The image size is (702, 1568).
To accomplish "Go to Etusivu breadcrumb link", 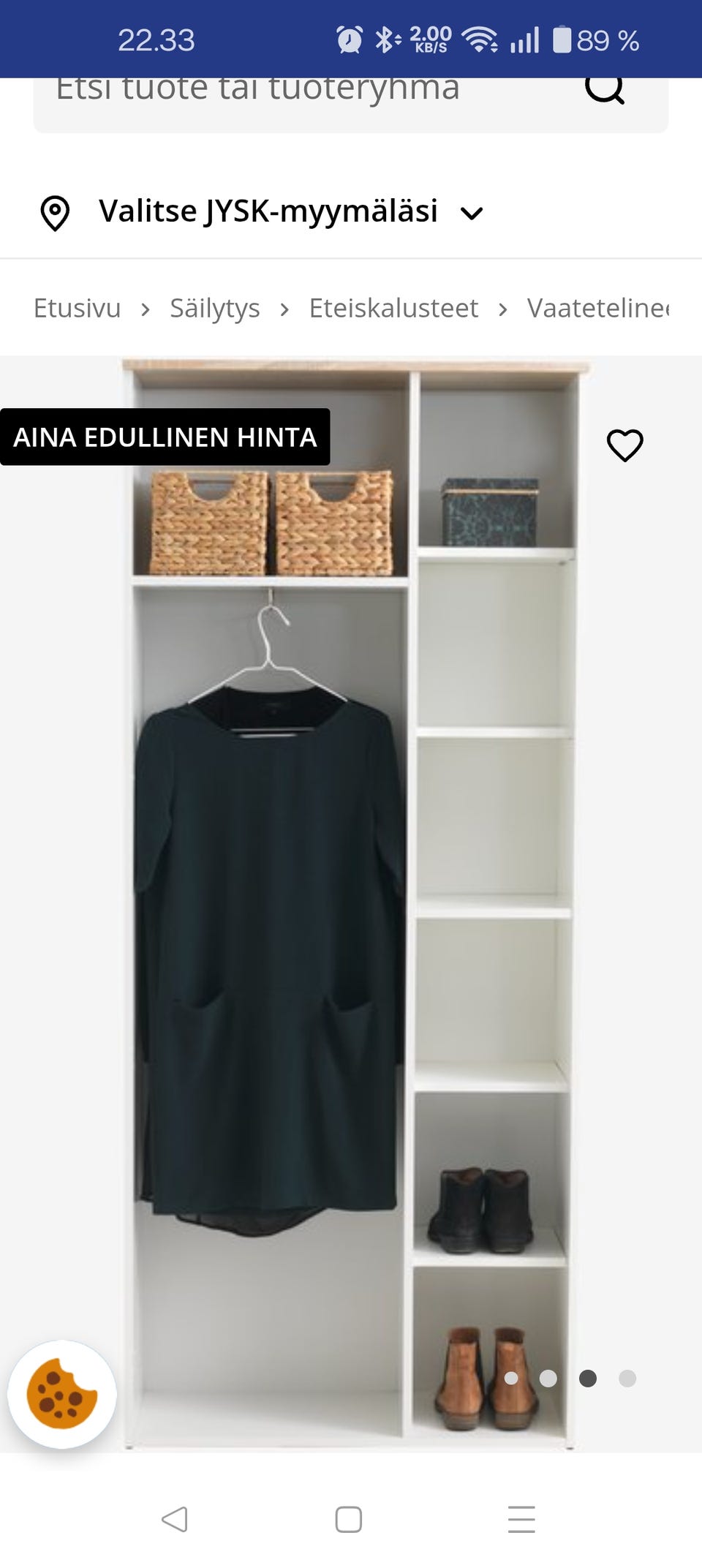I will pos(77,308).
